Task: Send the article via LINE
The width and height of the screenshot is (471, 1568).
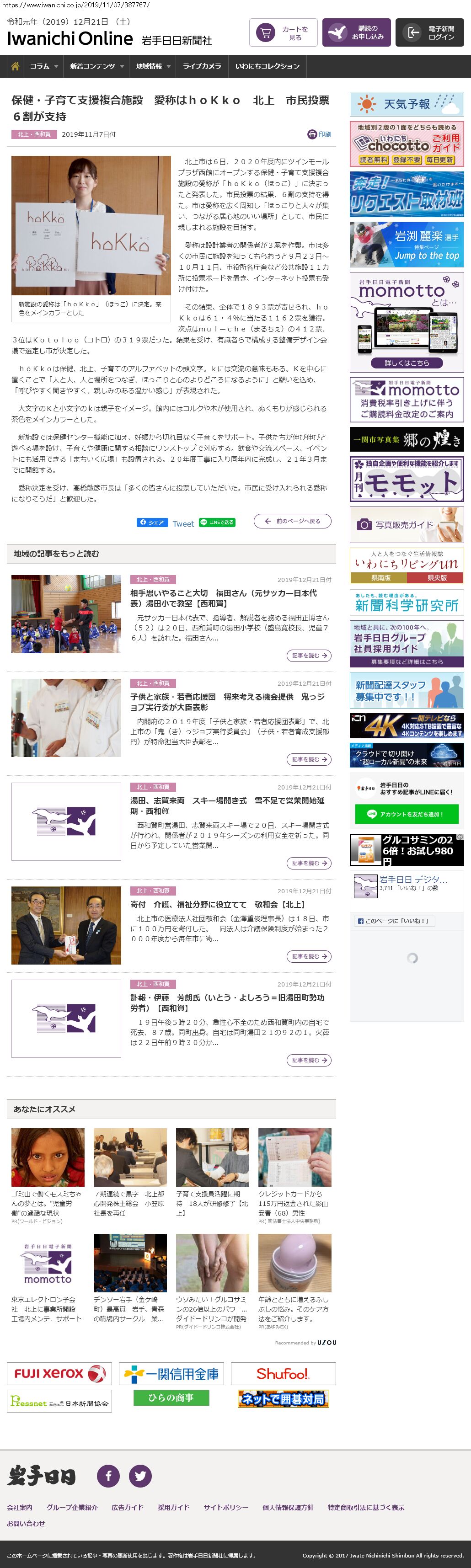Action: point(217,522)
